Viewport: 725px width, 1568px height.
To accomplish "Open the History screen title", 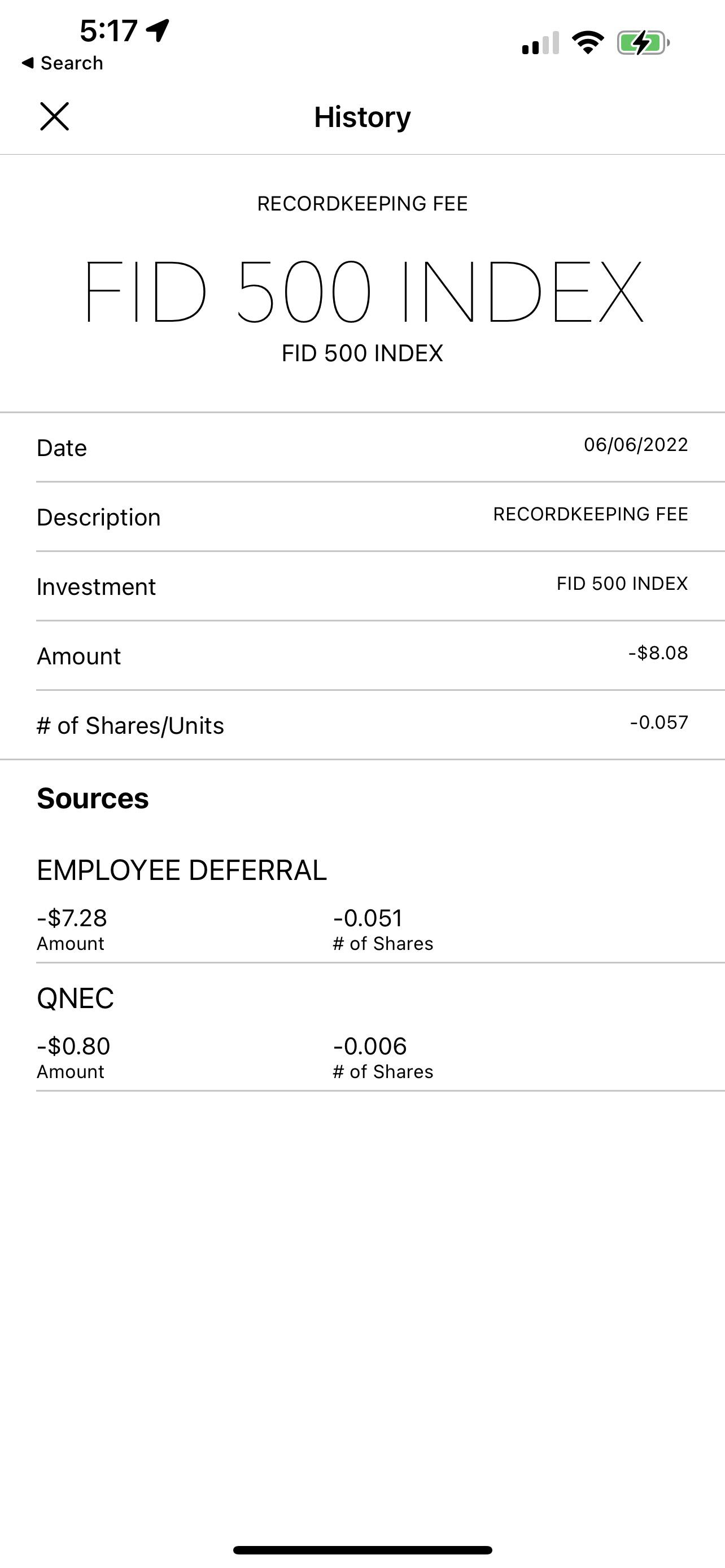I will [362, 116].
